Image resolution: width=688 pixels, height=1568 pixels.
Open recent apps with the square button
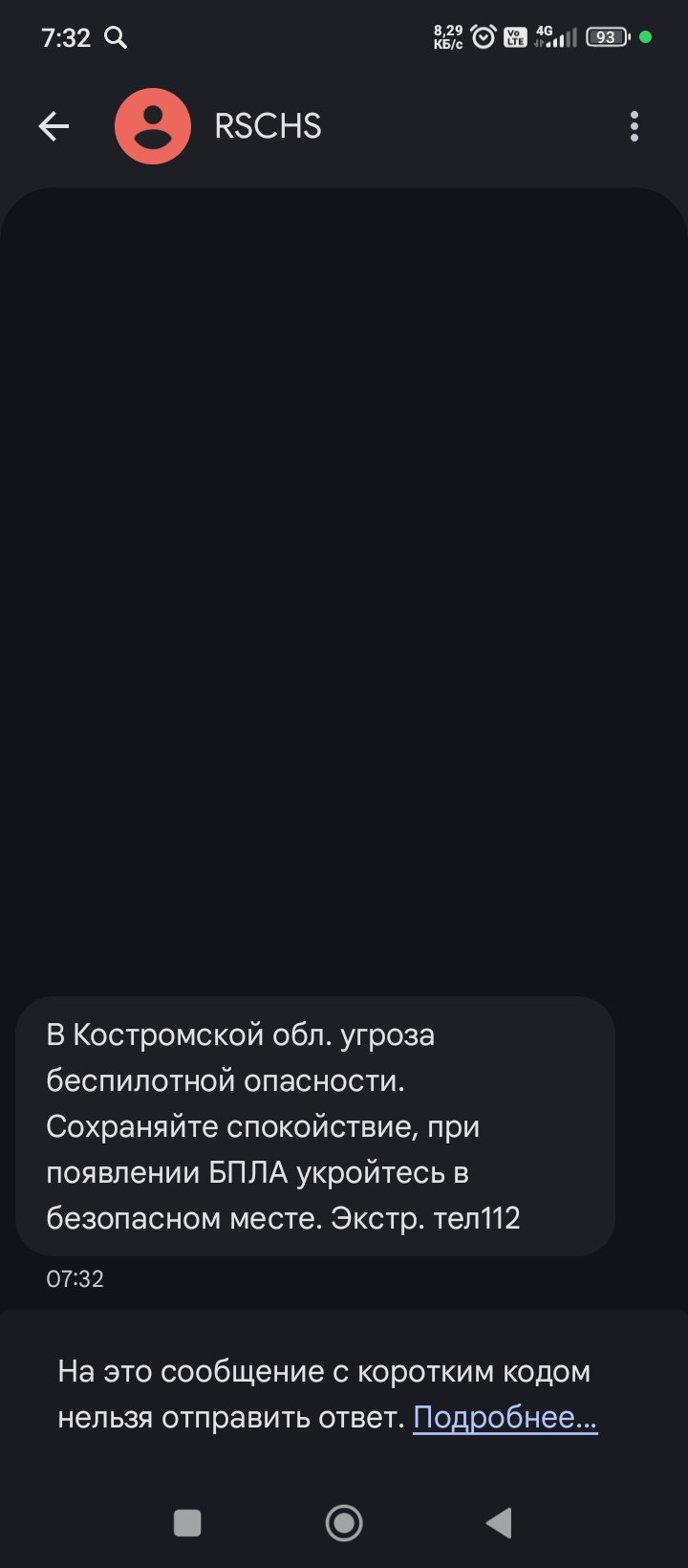pyautogui.click(x=187, y=1523)
